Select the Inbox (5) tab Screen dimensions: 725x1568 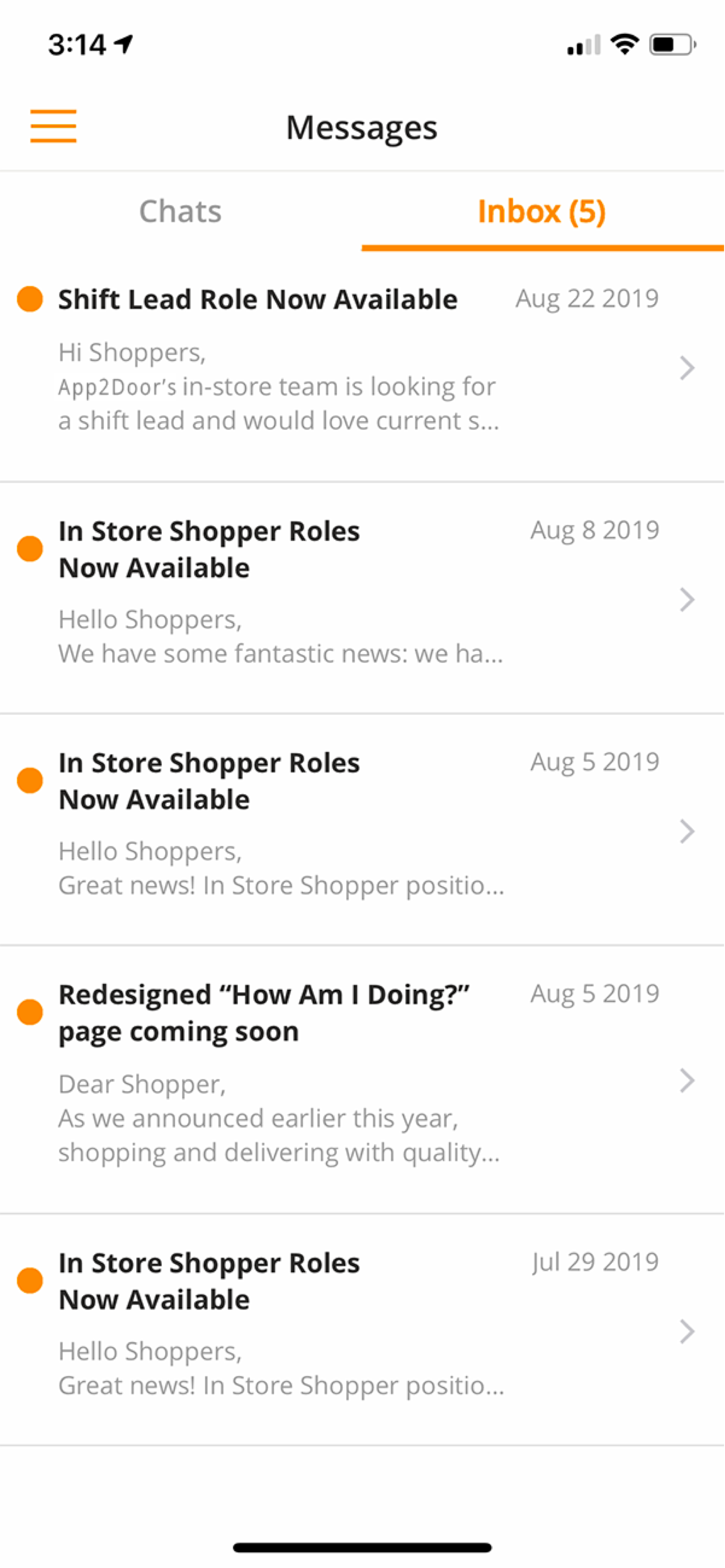(x=541, y=212)
